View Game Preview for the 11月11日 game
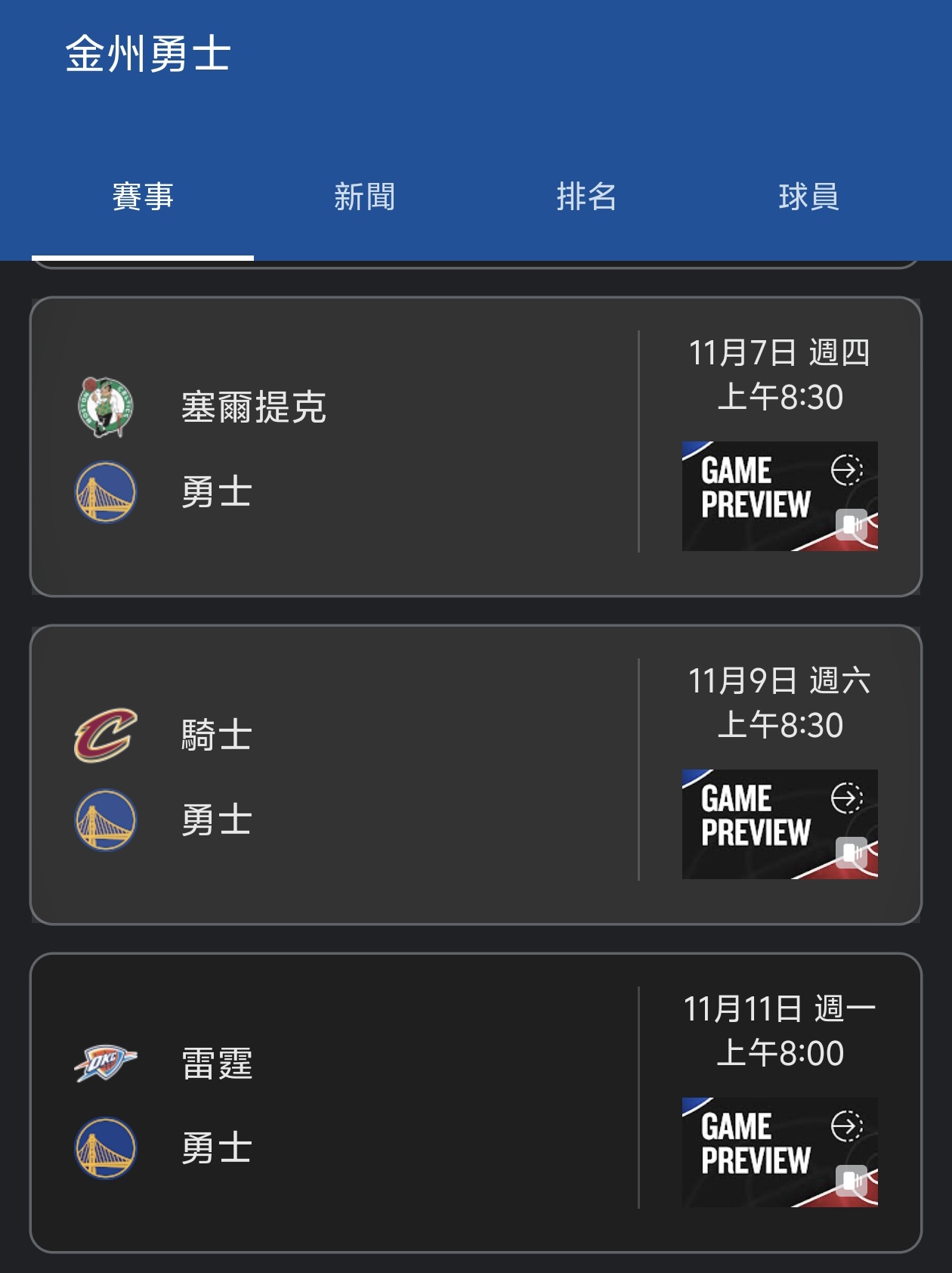952x1273 pixels. [x=779, y=1153]
